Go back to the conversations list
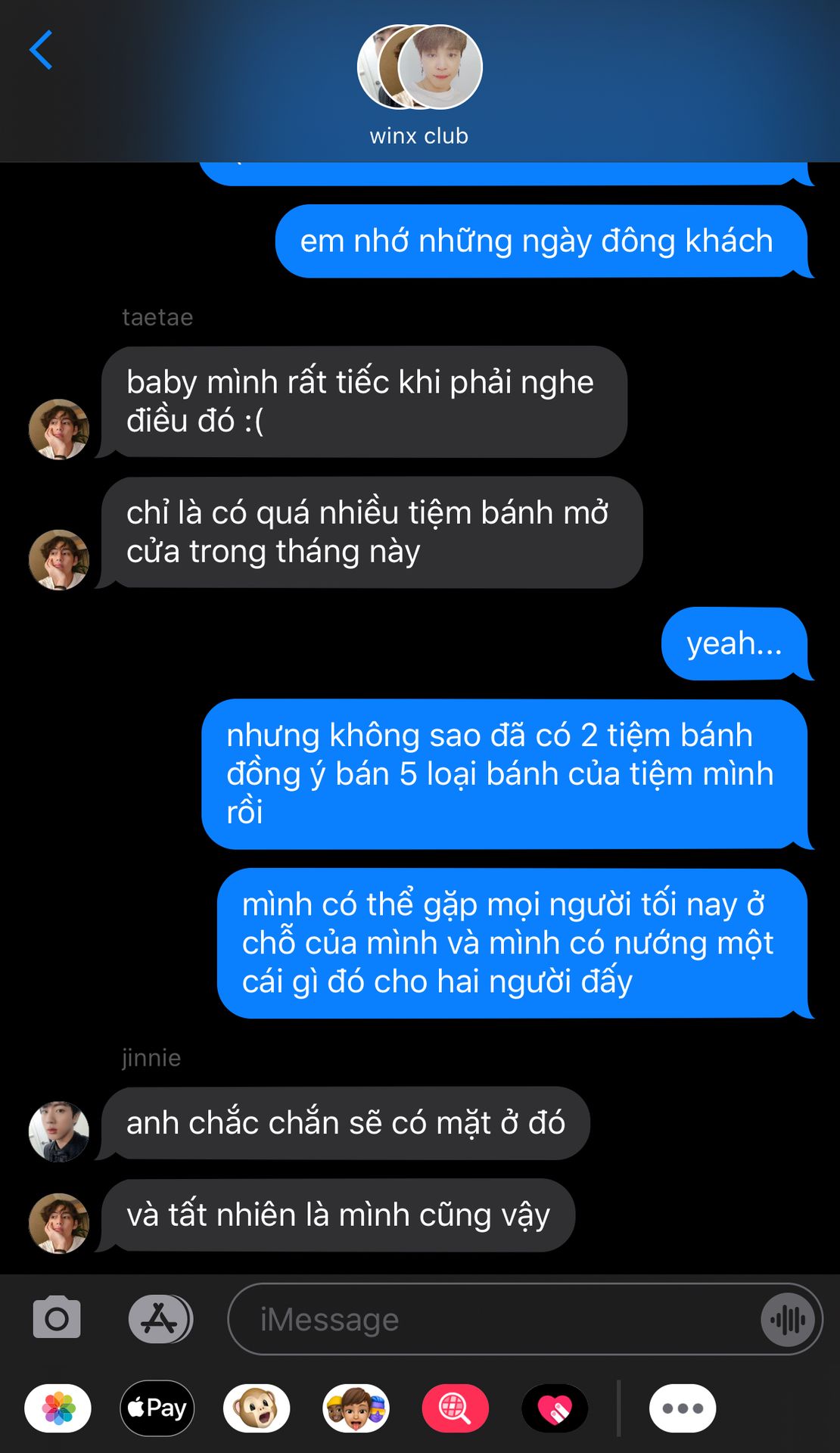The width and height of the screenshot is (840, 1453). [41, 50]
